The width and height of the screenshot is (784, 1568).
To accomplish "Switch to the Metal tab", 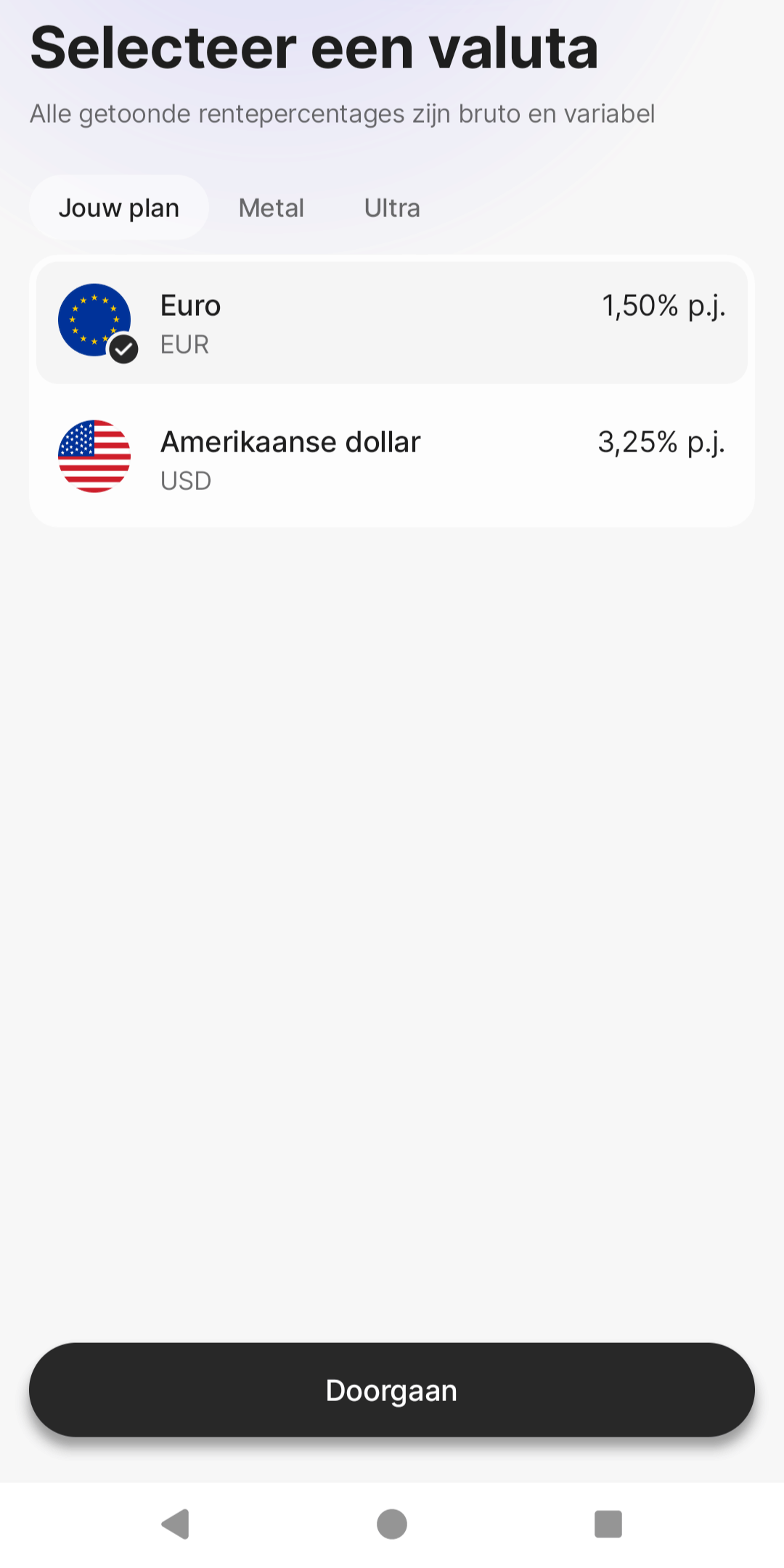I will (271, 208).
